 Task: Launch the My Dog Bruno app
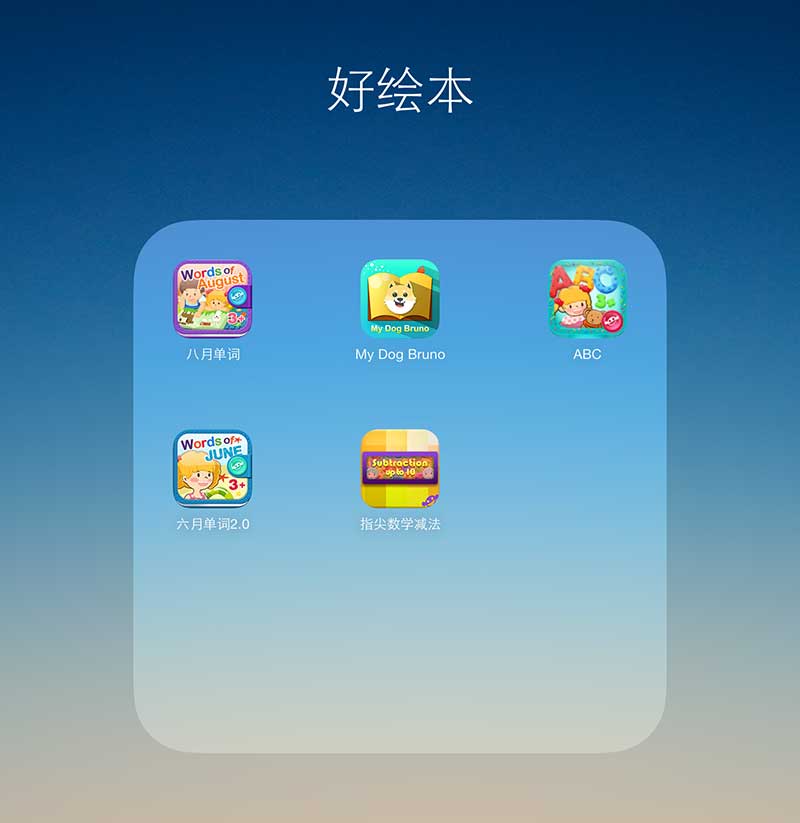click(x=400, y=299)
